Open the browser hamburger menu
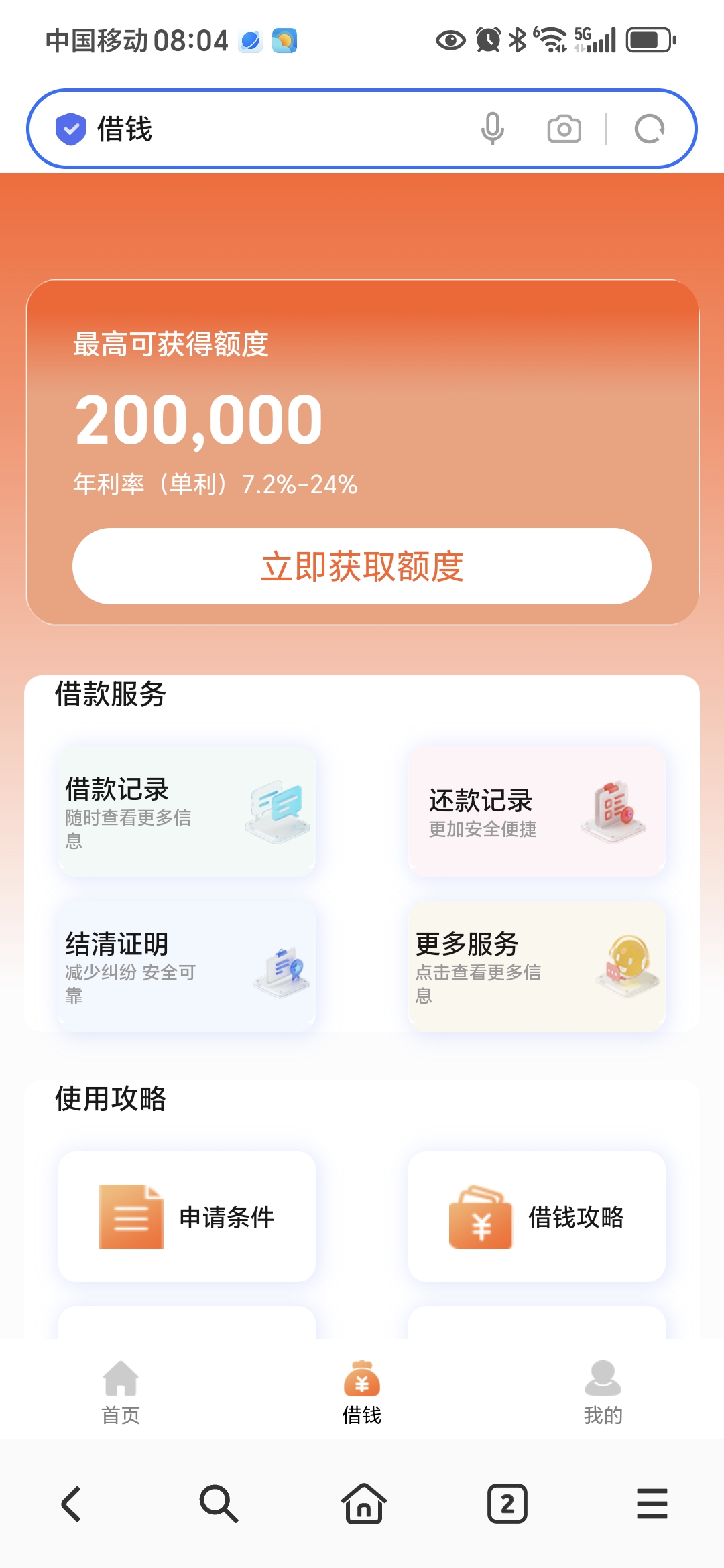This screenshot has height=1568, width=724. click(652, 1504)
